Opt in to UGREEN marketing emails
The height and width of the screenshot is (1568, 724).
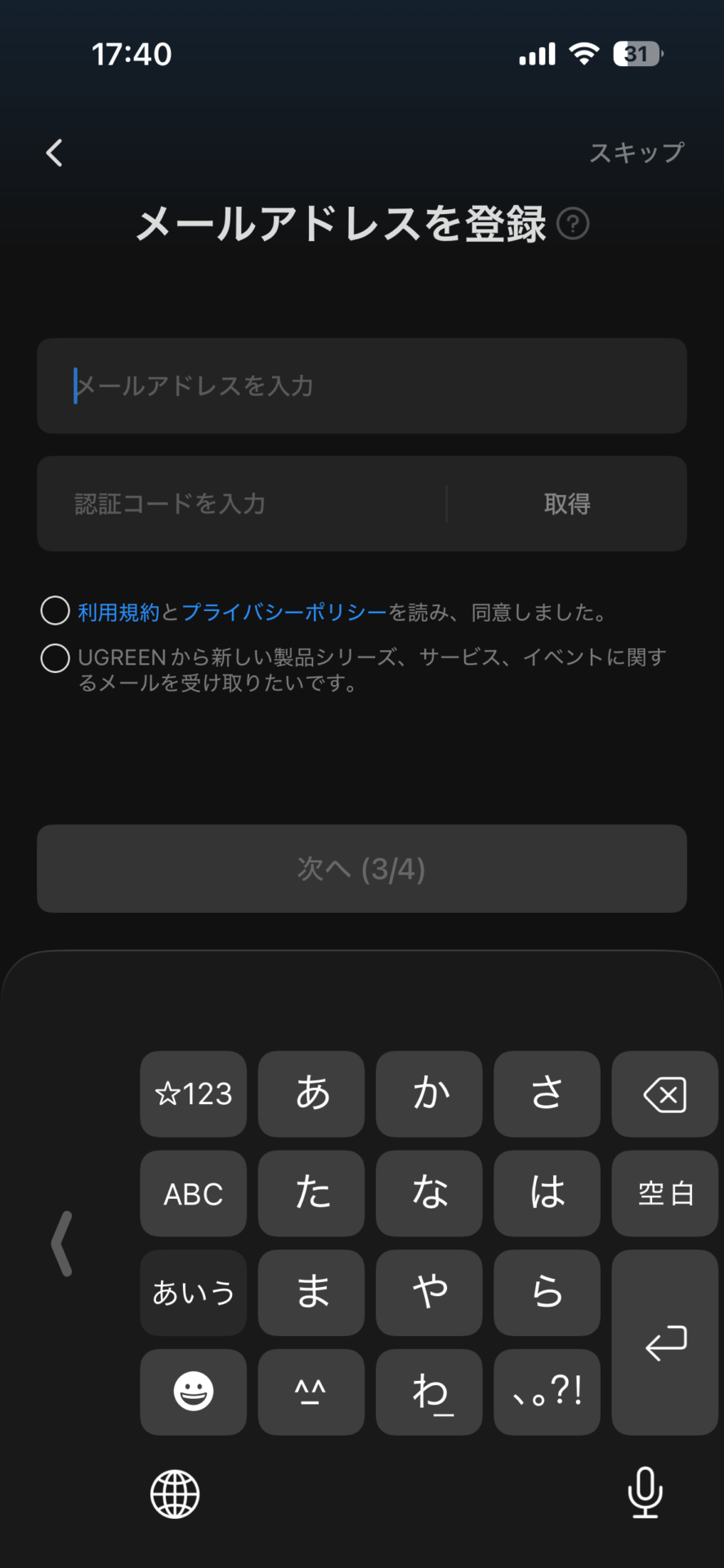tap(55, 658)
